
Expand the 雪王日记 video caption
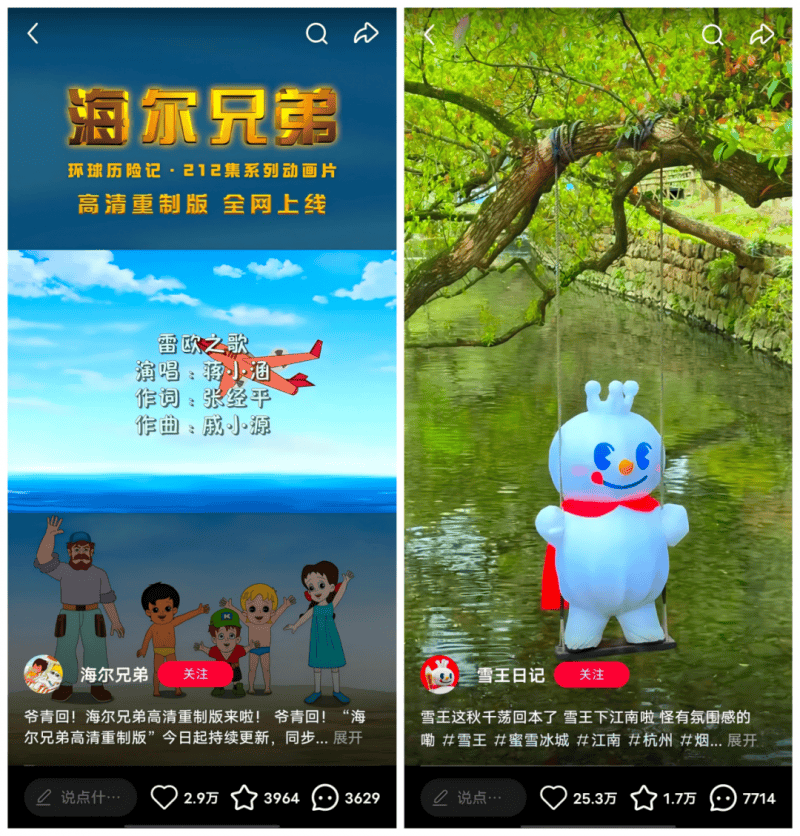(742, 740)
